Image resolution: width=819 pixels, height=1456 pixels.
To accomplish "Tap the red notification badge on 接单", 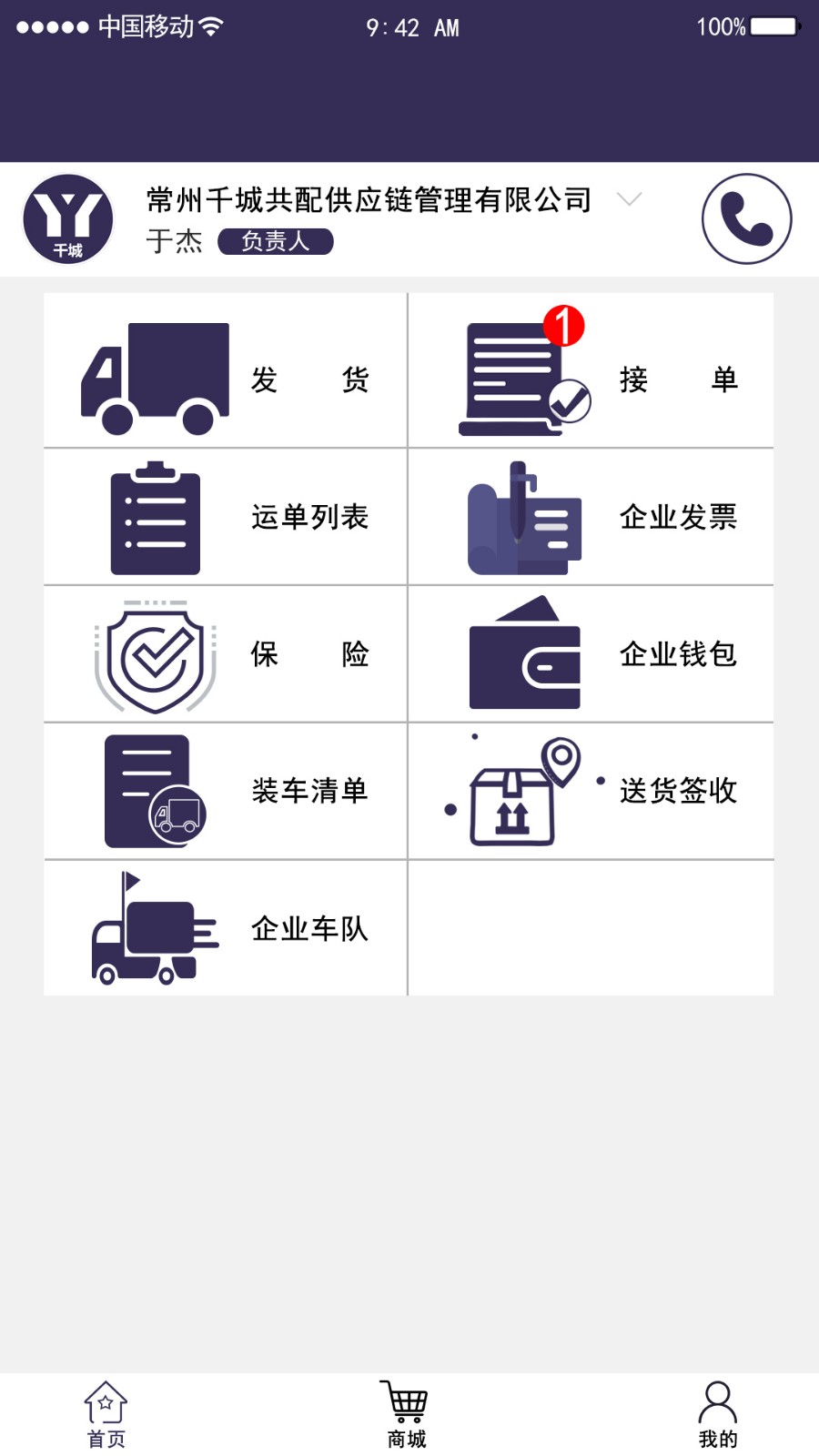I will click(562, 326).
